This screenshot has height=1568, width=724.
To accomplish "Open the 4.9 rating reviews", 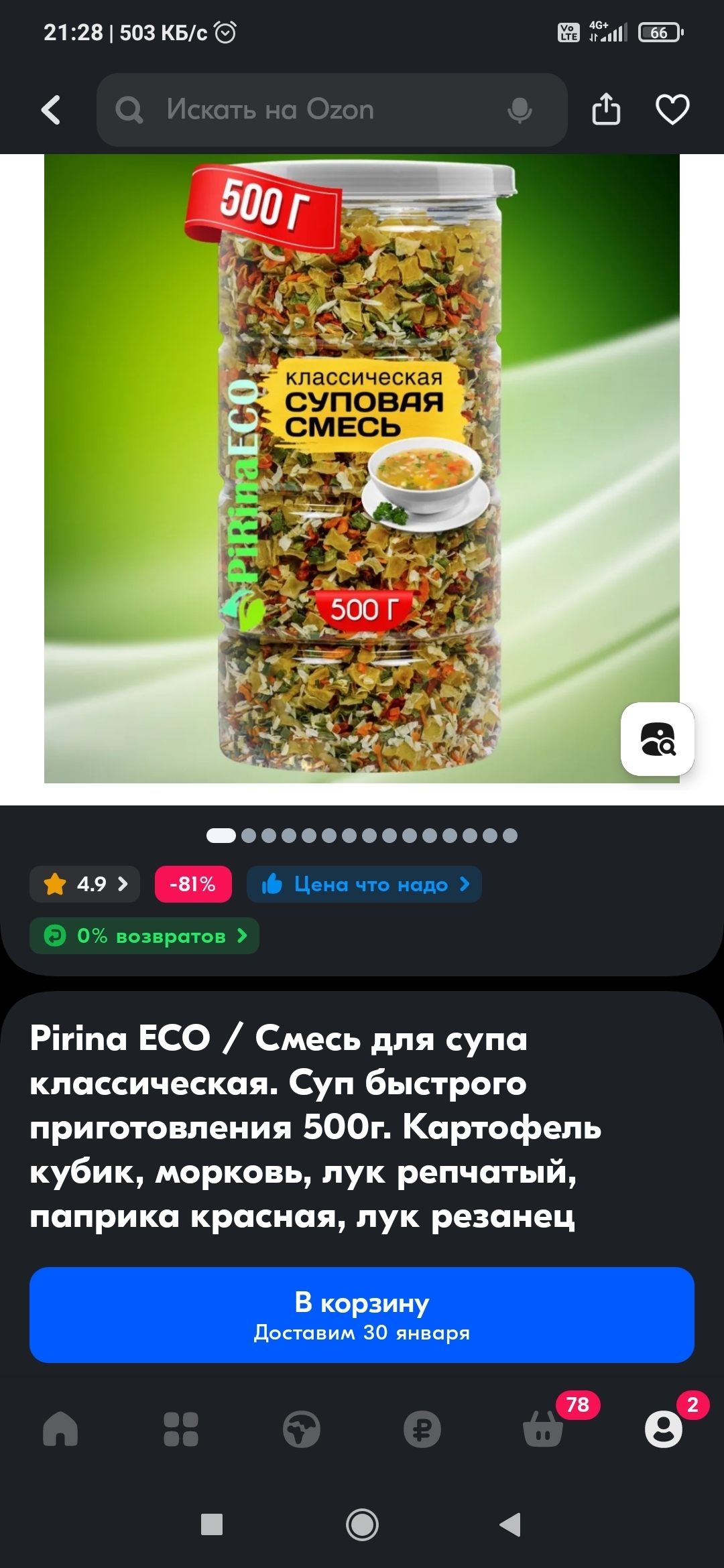I will pyautogui.click(x=85, y=885).
